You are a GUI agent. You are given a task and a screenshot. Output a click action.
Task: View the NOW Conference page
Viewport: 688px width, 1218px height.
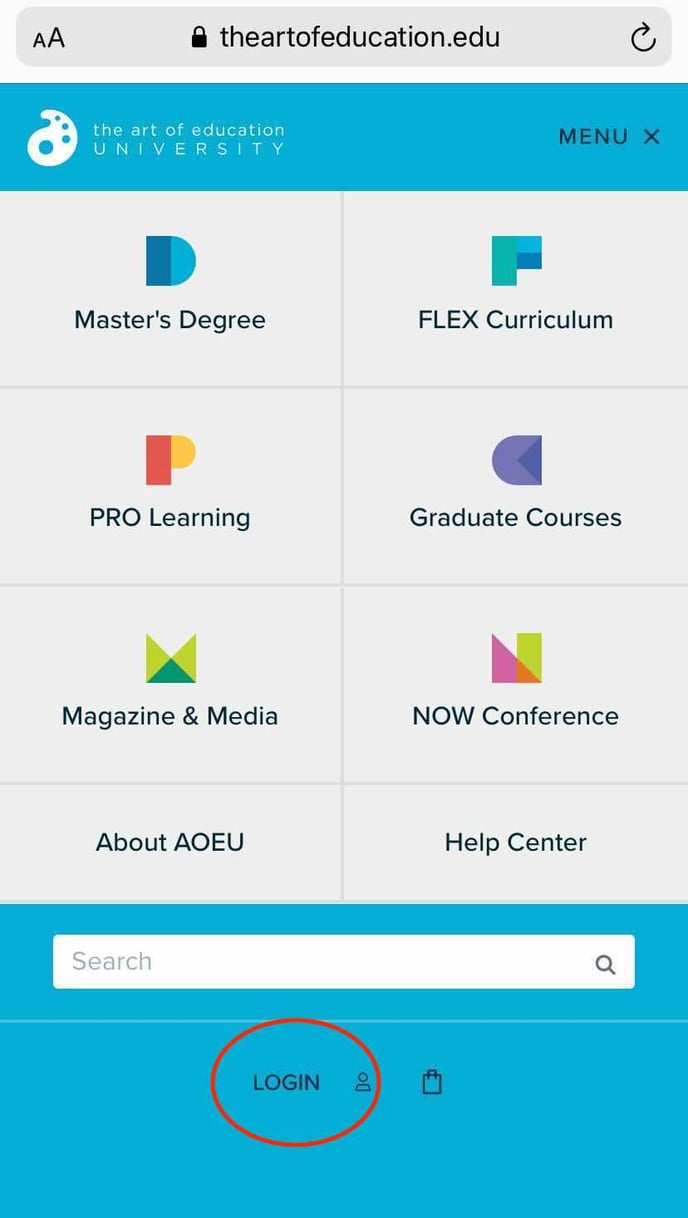516,684
